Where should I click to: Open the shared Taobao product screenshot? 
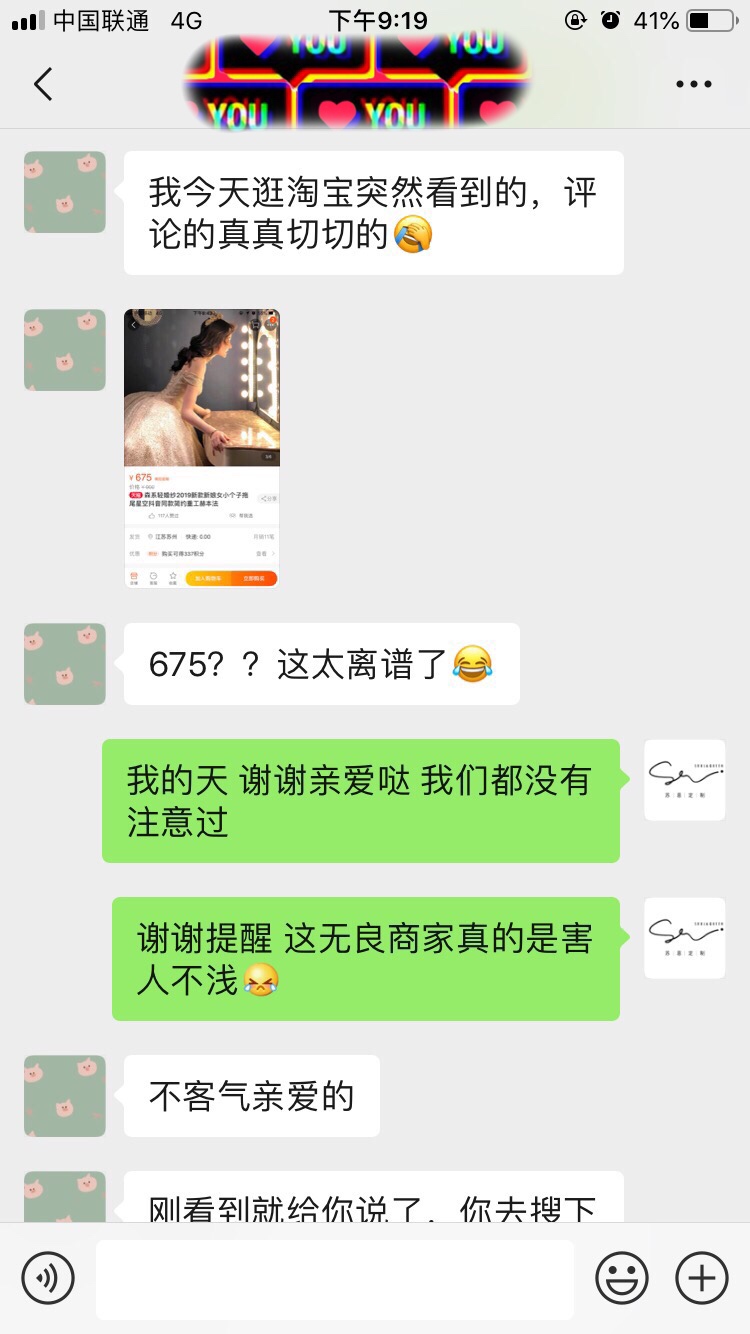pyautogui.click(x=201, y=448)
